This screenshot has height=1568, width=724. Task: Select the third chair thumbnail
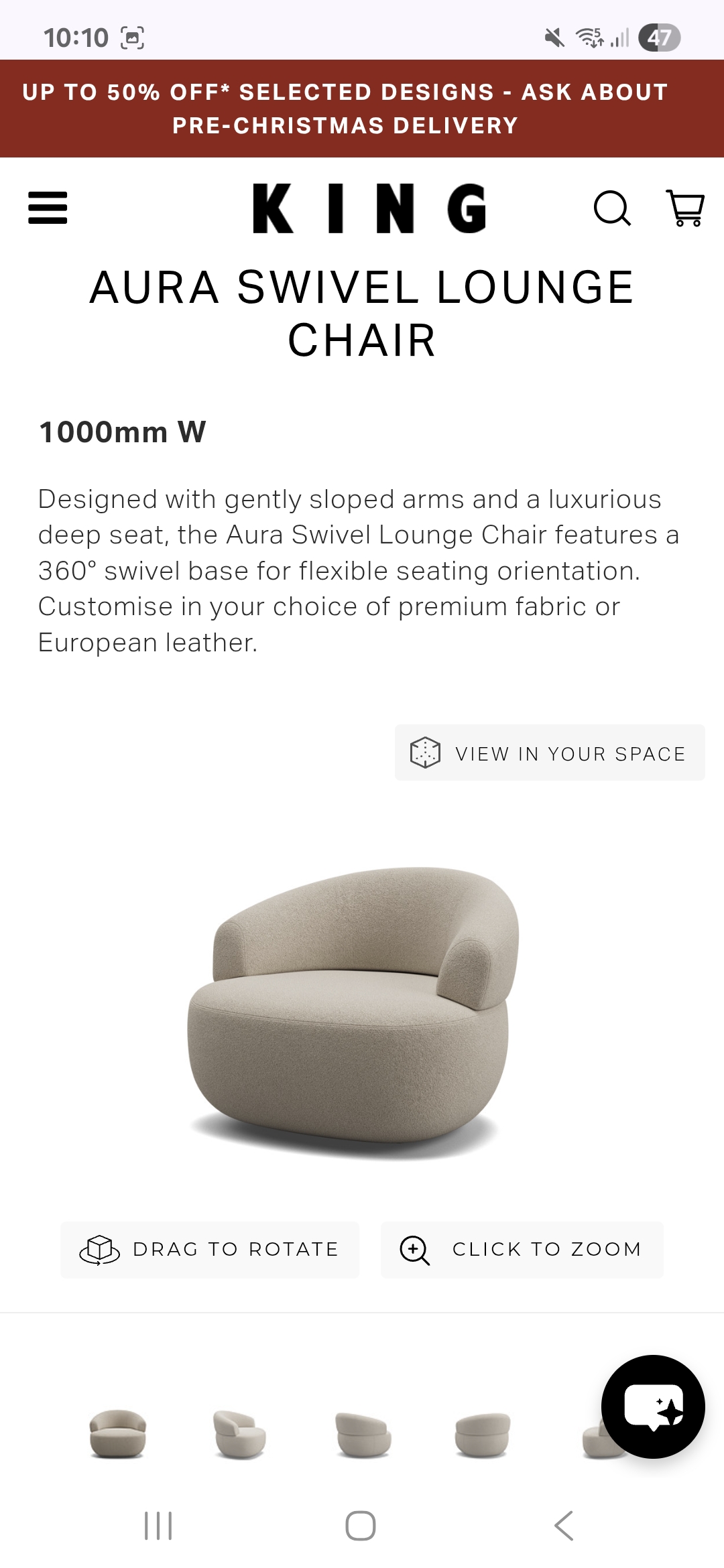363,1434
